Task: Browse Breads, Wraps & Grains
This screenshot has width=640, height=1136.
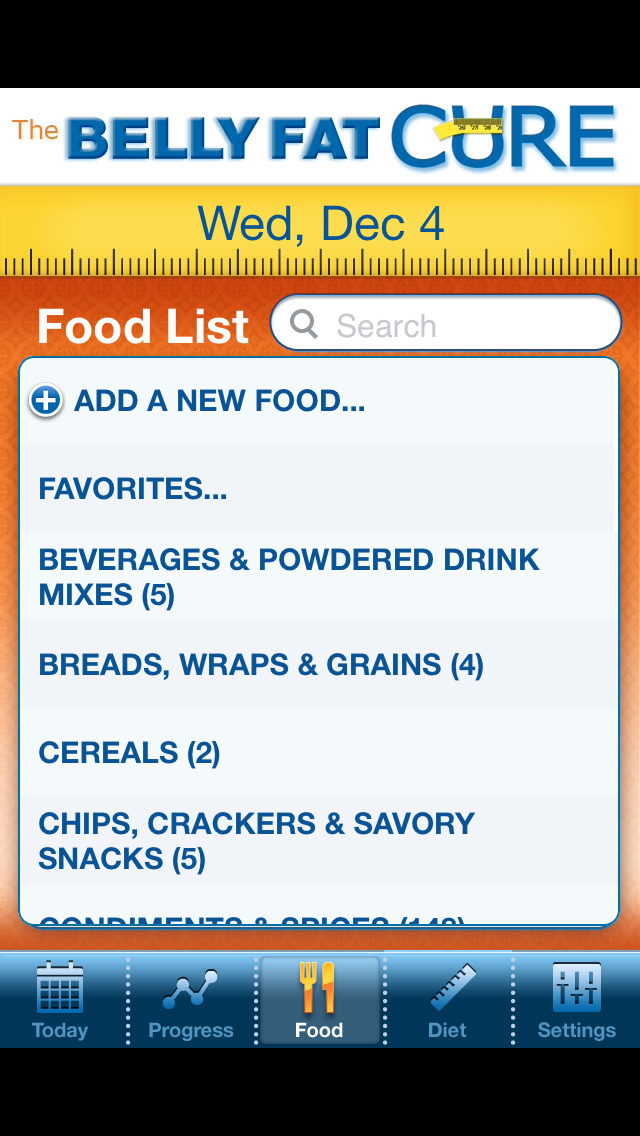Action: coord(261,665)
